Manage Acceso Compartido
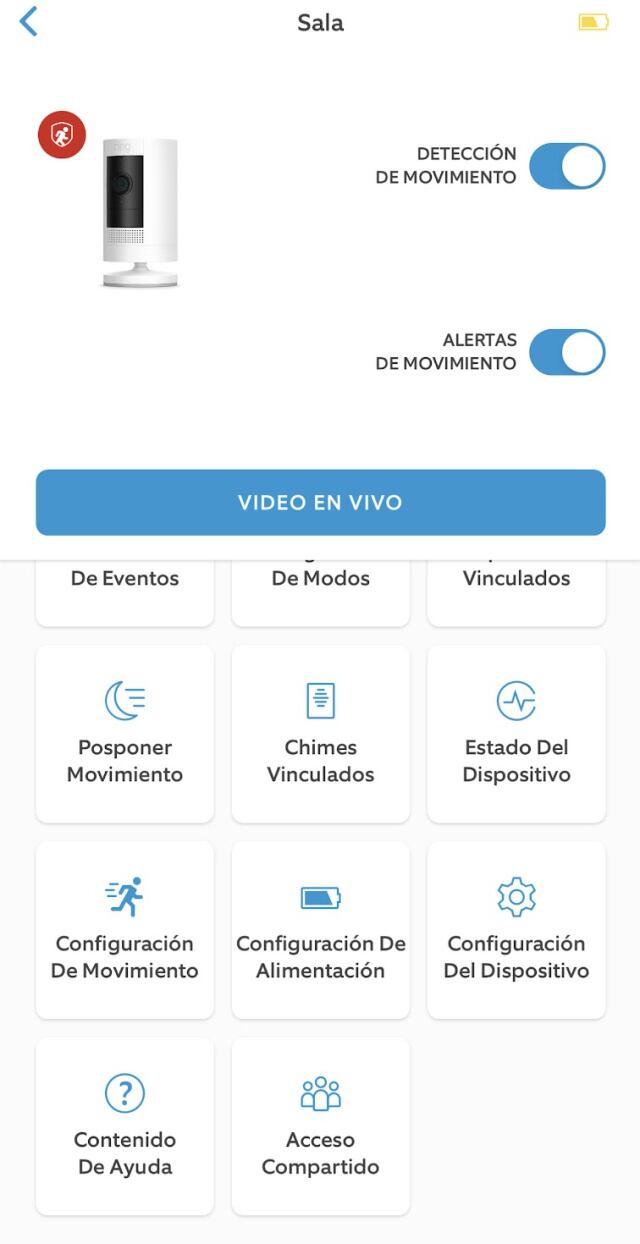The image size is (640, 1244). [x=320, y=1126]
